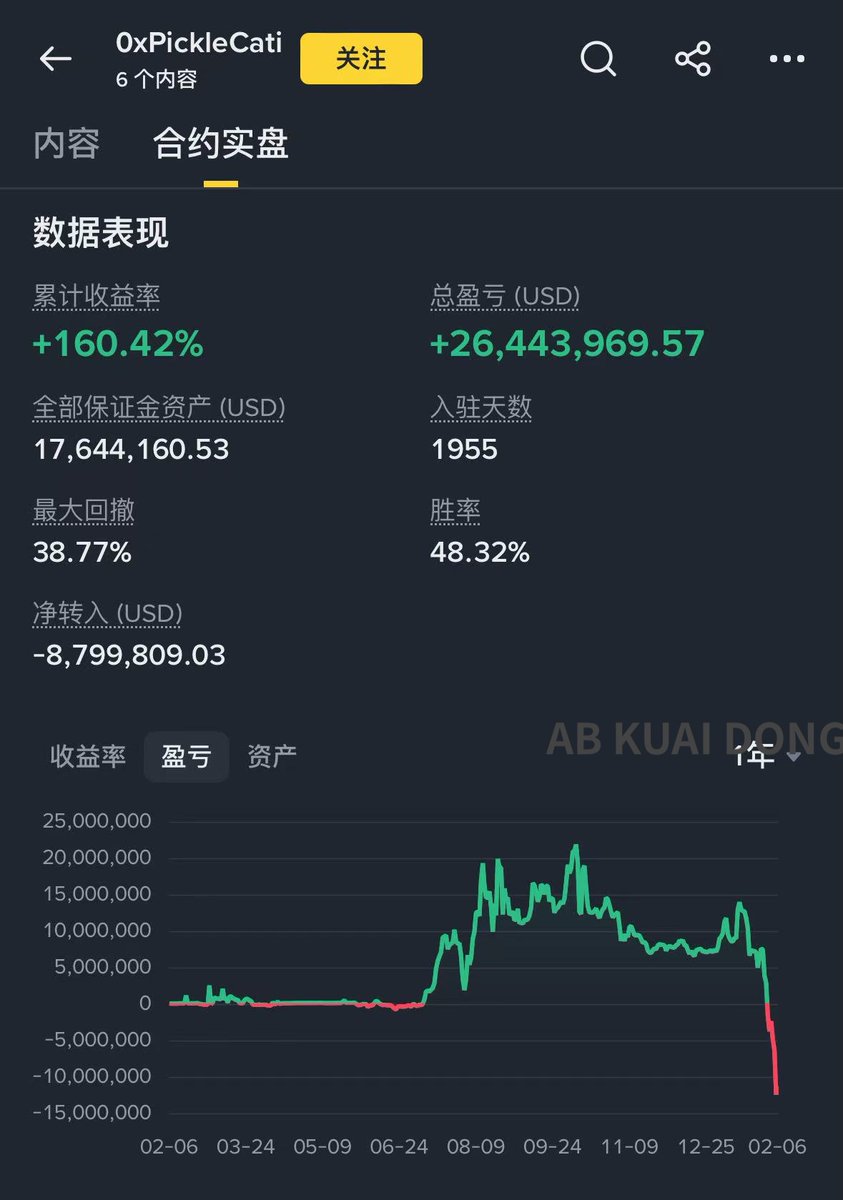The width and height of the screenshot is (843, 1200).
Task: Go back using the top-left arrow
Action: tap(56, 59)
